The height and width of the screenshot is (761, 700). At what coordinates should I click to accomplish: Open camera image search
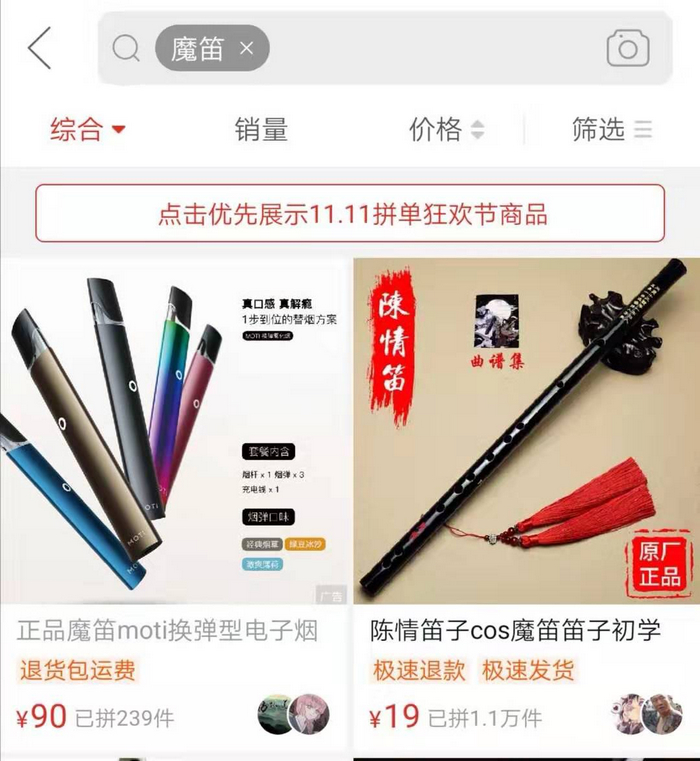point(627,48)
